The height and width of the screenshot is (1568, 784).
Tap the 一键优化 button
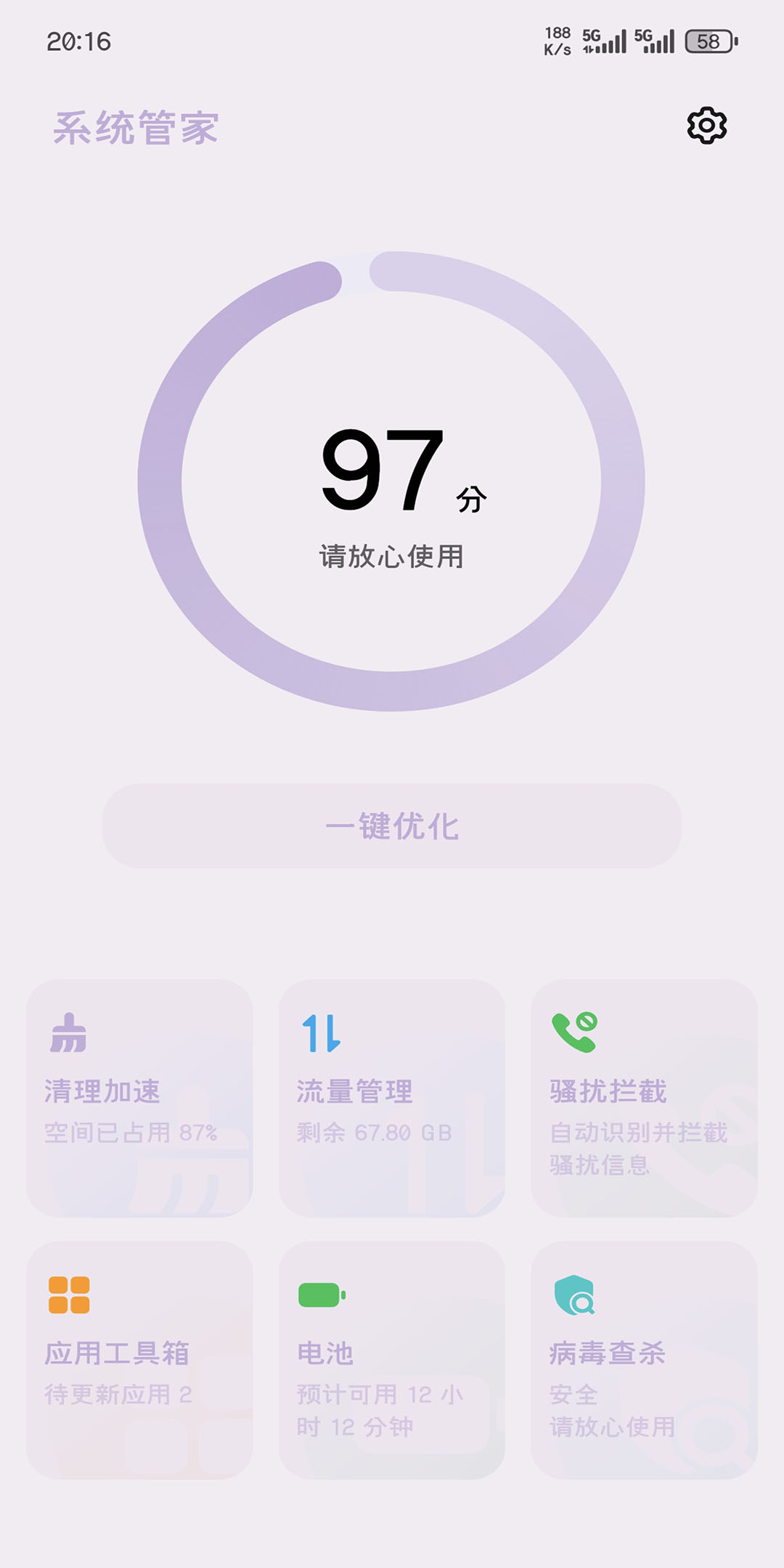(x=392, y=825)
